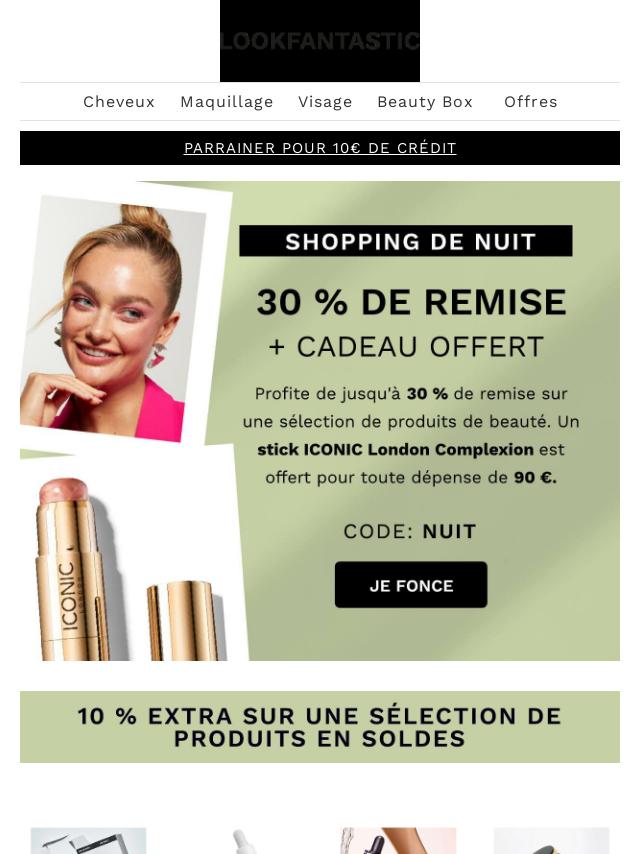640x854 pixels.
Task: Go to the Visage section
Action: [325, 102]
